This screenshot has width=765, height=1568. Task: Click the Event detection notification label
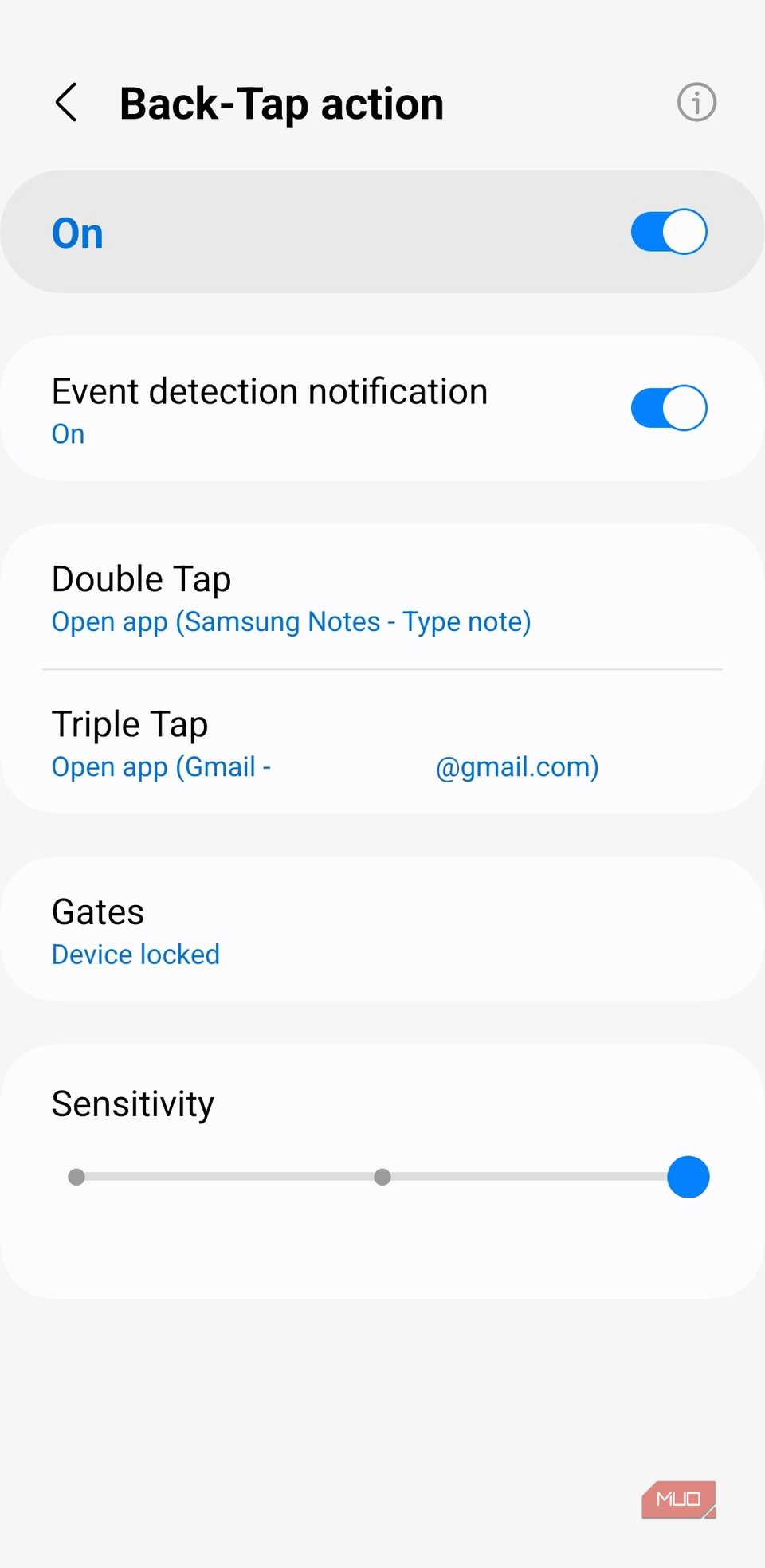point(269,390)
